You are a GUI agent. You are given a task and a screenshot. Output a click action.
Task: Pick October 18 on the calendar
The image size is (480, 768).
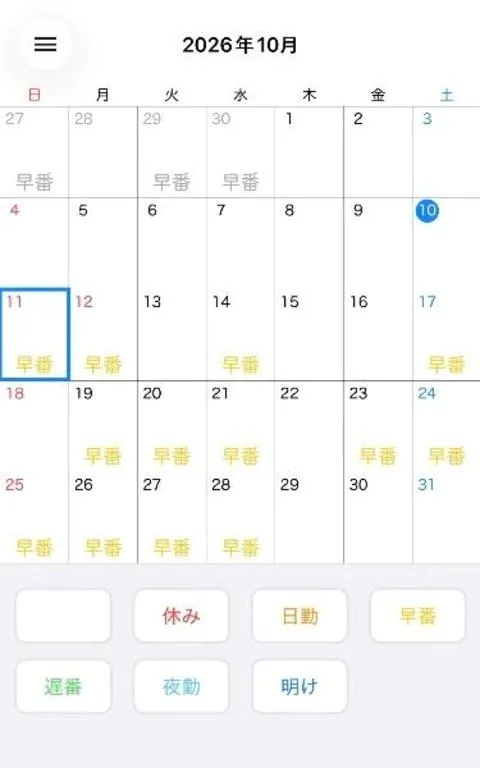click(x=34, y=426)
